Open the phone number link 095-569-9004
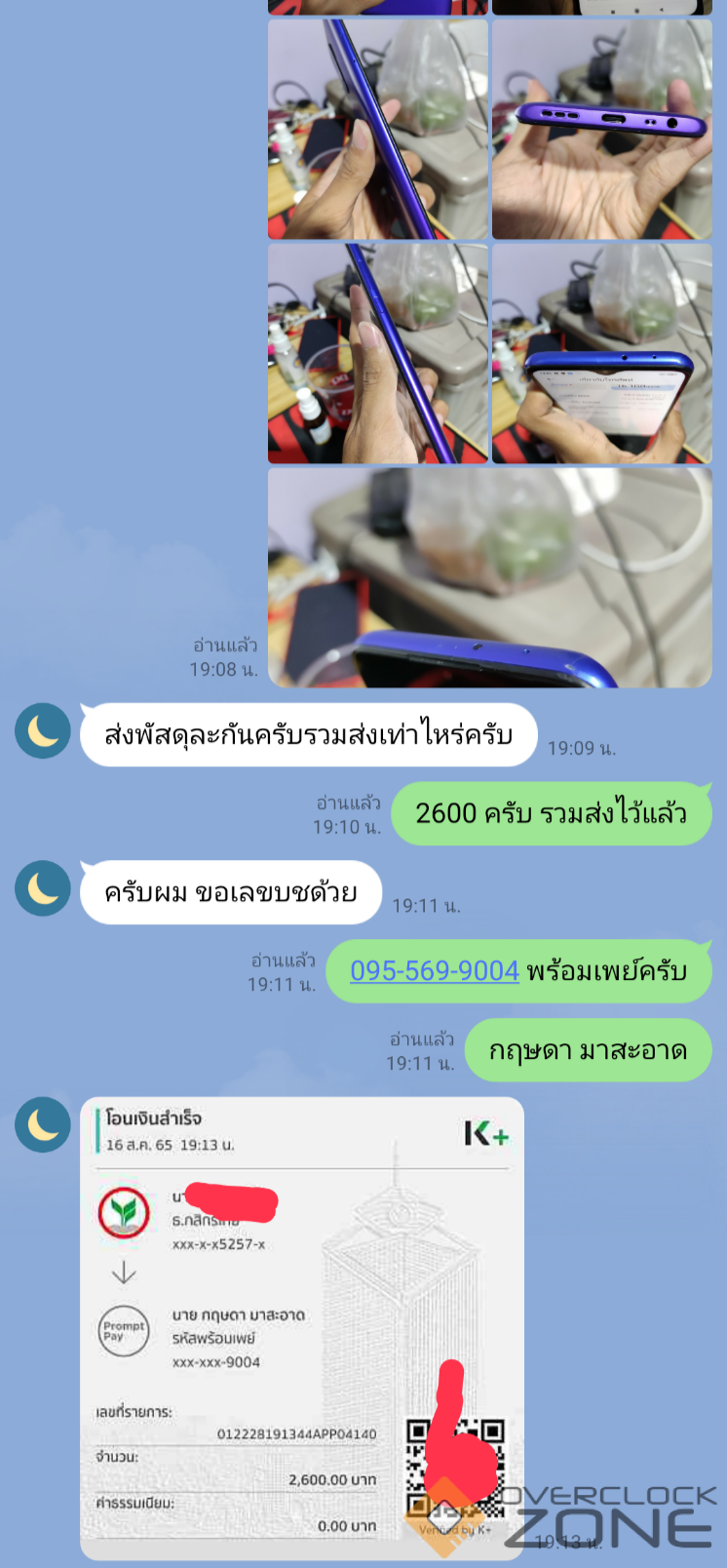The image size is (727, 1568). coord(434,971)
